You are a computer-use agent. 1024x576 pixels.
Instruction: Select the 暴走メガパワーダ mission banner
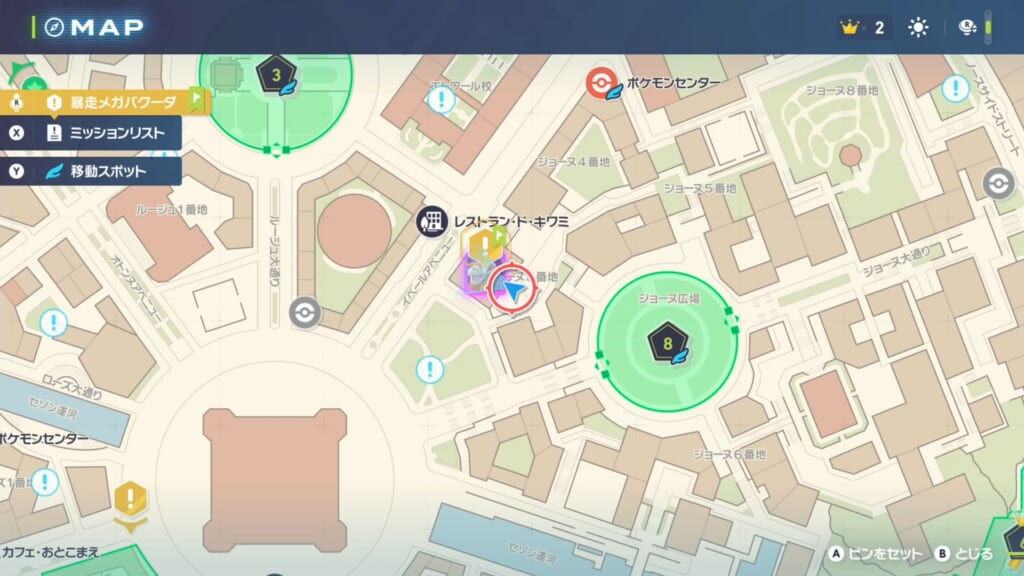click(110, 101)
